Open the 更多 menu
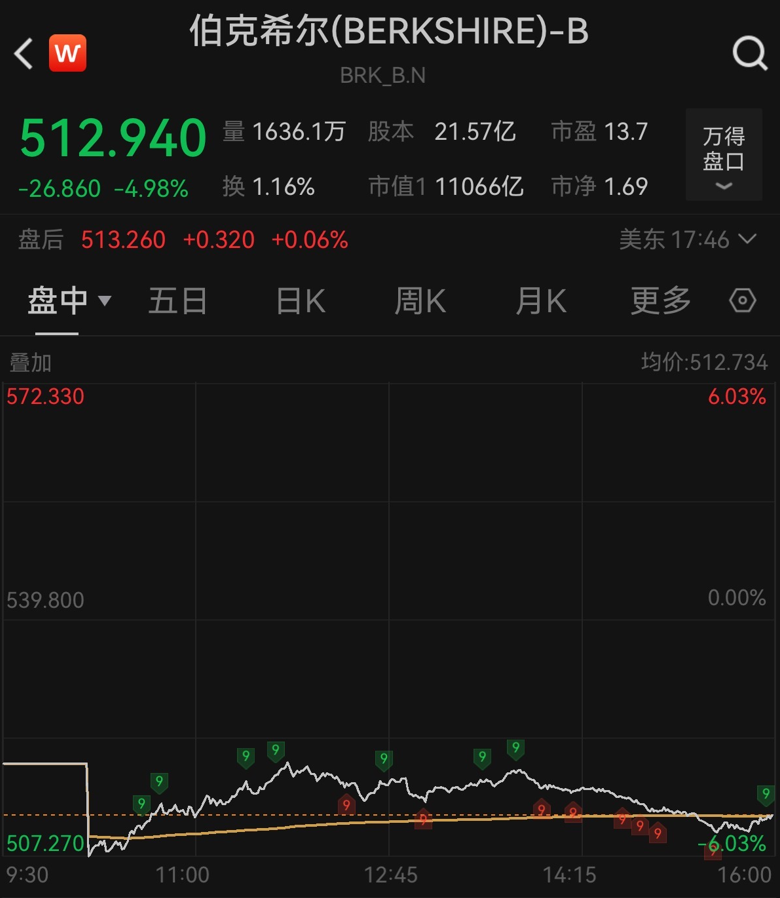The width and height of the screenshot is (780, 898). point(659,301)
